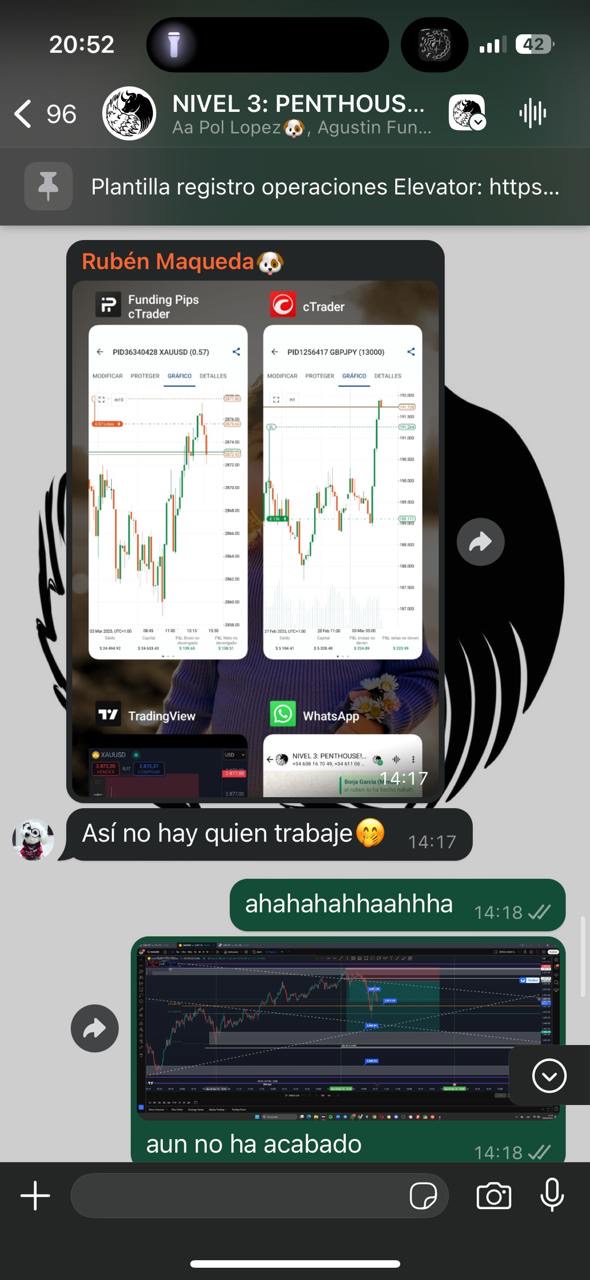
Task: Tap the group avatar in the header
Action: click(130, 113)
